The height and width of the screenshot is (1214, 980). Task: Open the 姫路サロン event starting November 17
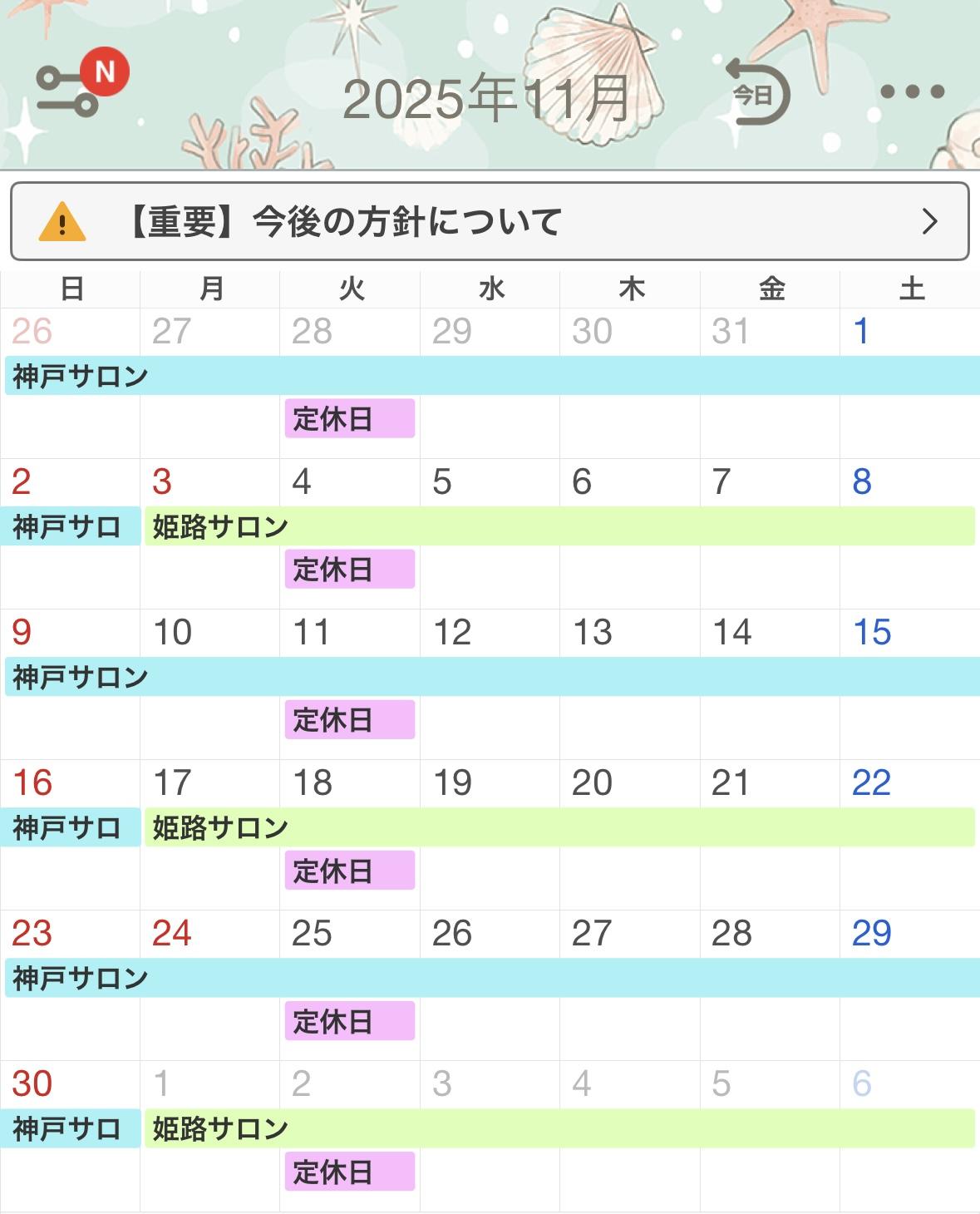pos(559,827)
